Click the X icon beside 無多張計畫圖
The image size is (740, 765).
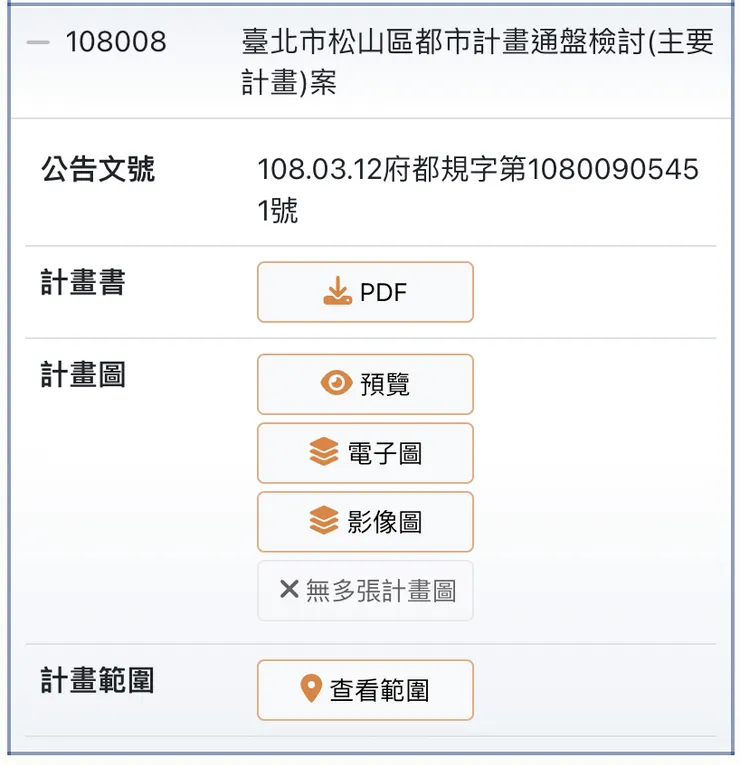(x=288, y=591)
